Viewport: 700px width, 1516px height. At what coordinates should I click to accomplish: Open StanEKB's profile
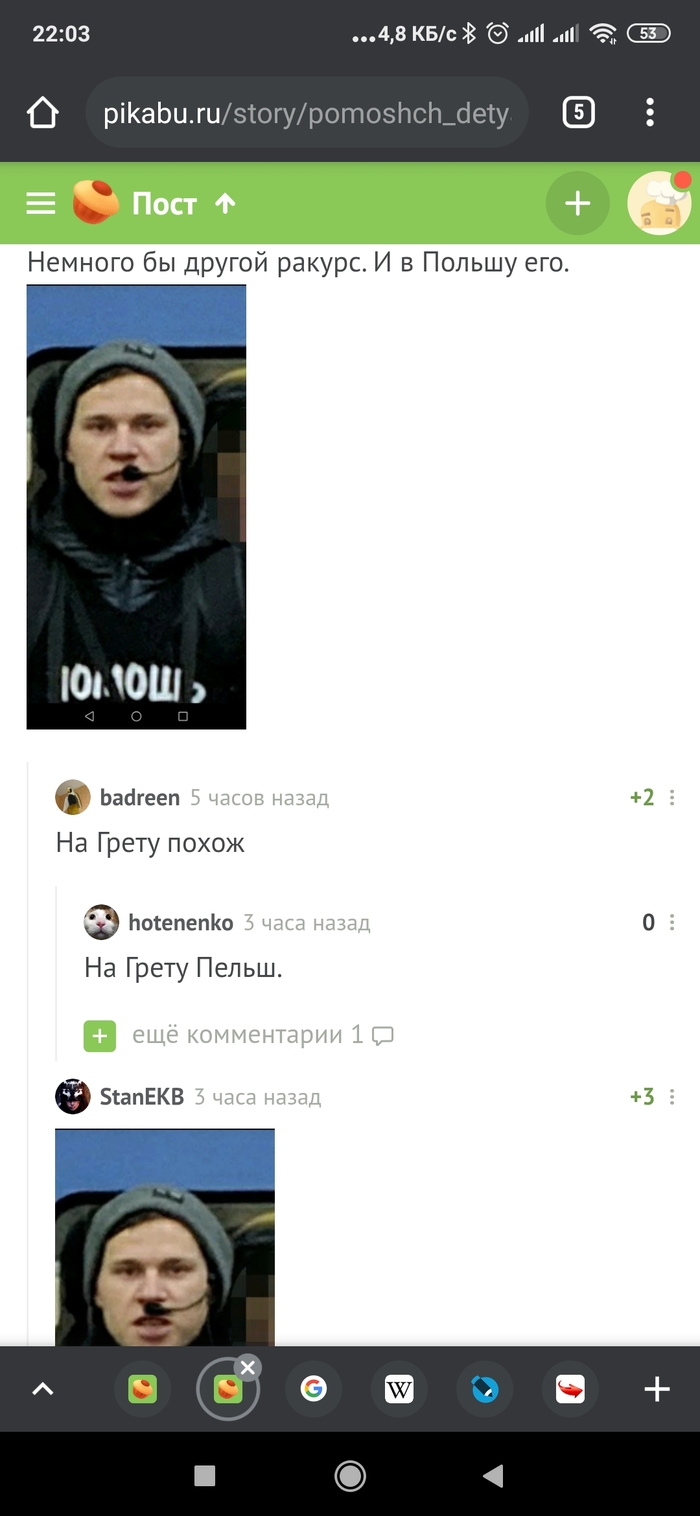coord(141,1097)
